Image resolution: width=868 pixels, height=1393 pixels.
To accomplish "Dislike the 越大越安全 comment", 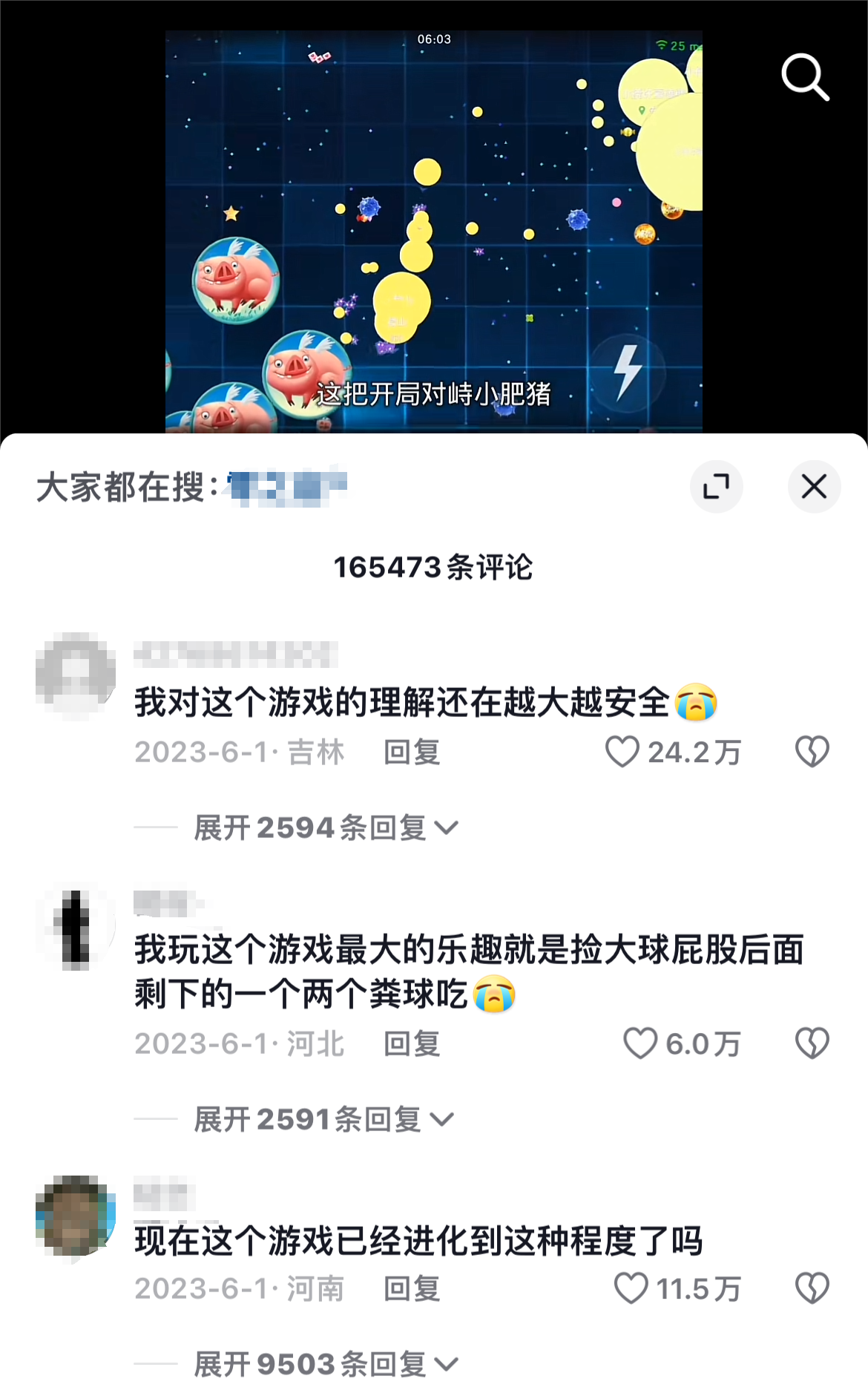I will [x=812, y=752].
